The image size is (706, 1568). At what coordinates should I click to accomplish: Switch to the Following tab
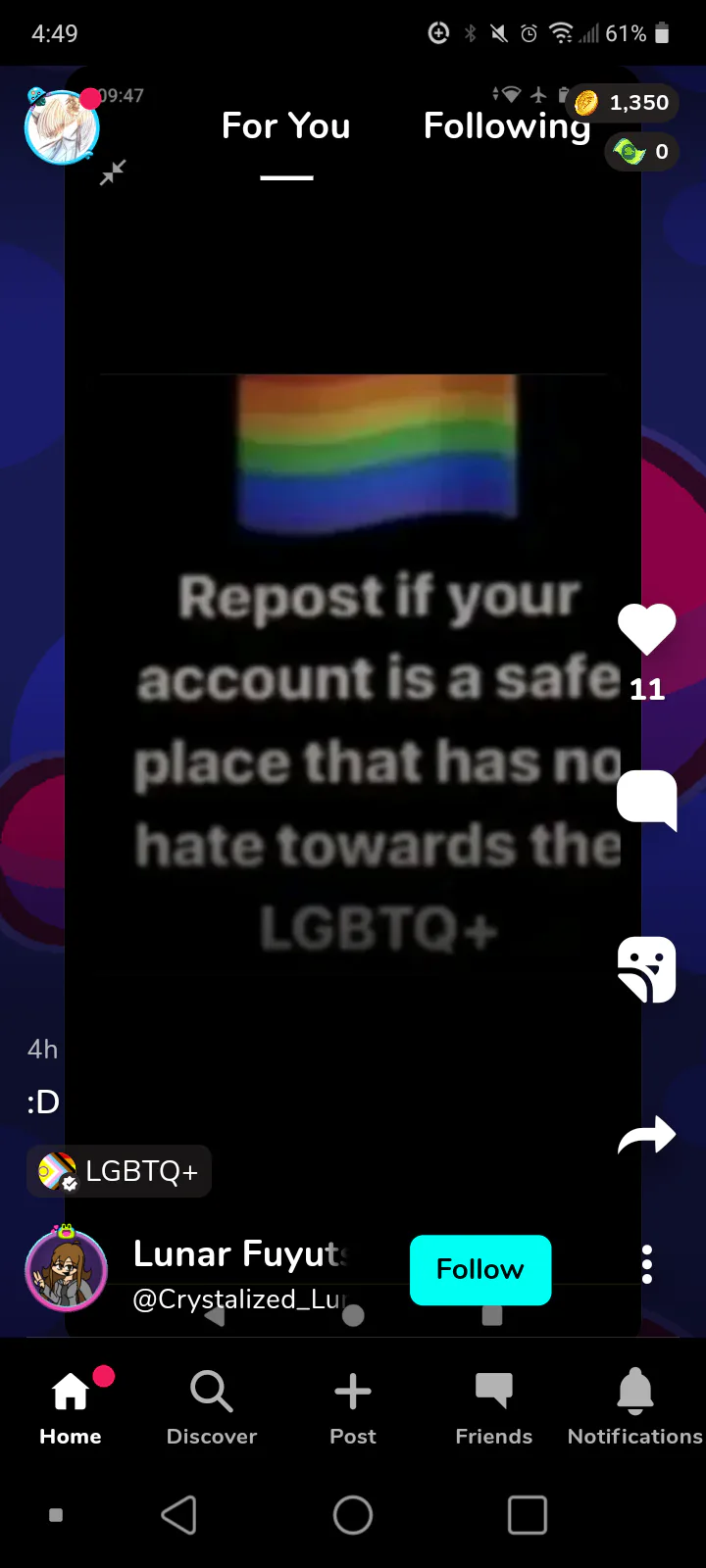(507, 125)
